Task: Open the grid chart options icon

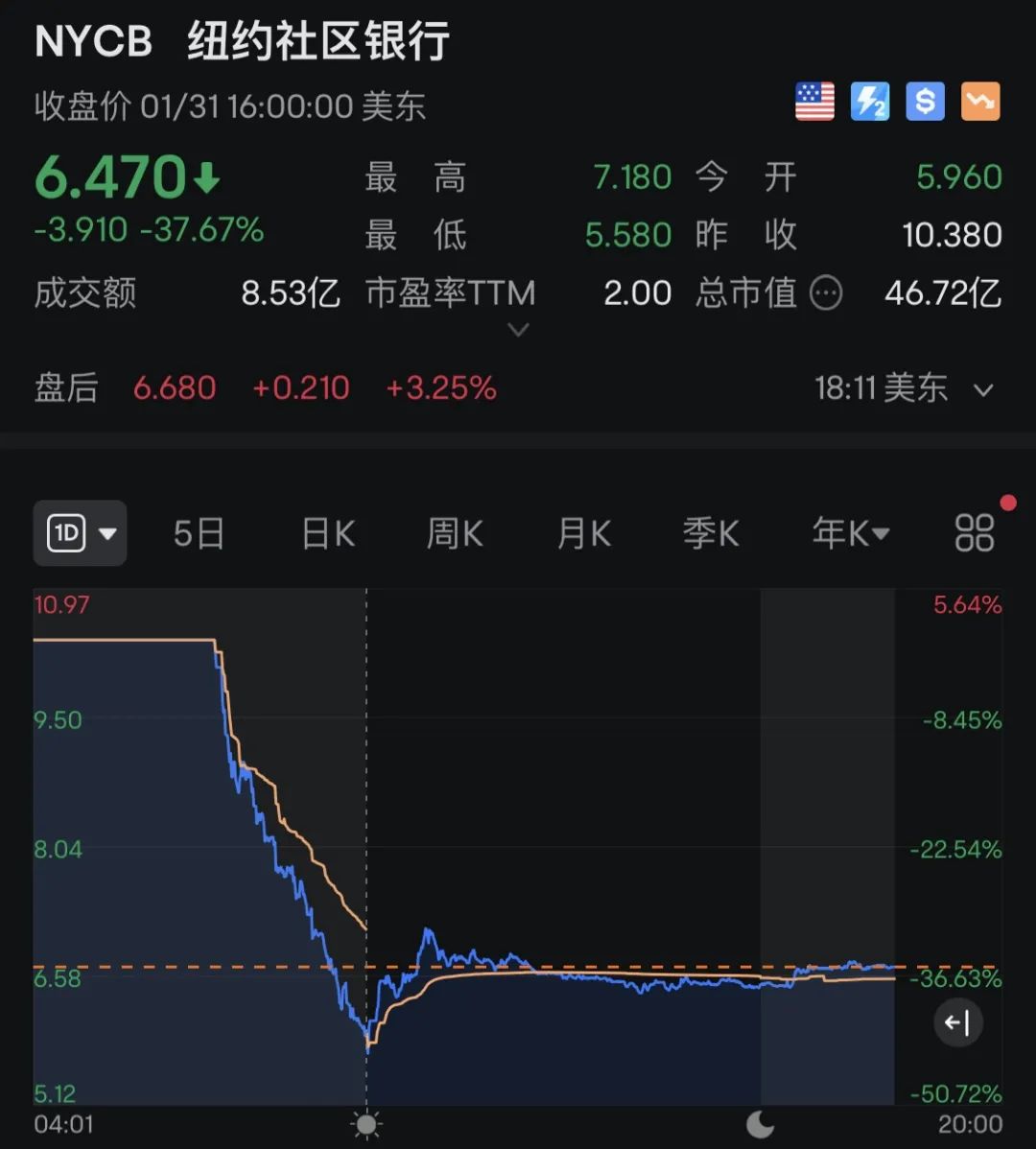Action: [975, 533]
